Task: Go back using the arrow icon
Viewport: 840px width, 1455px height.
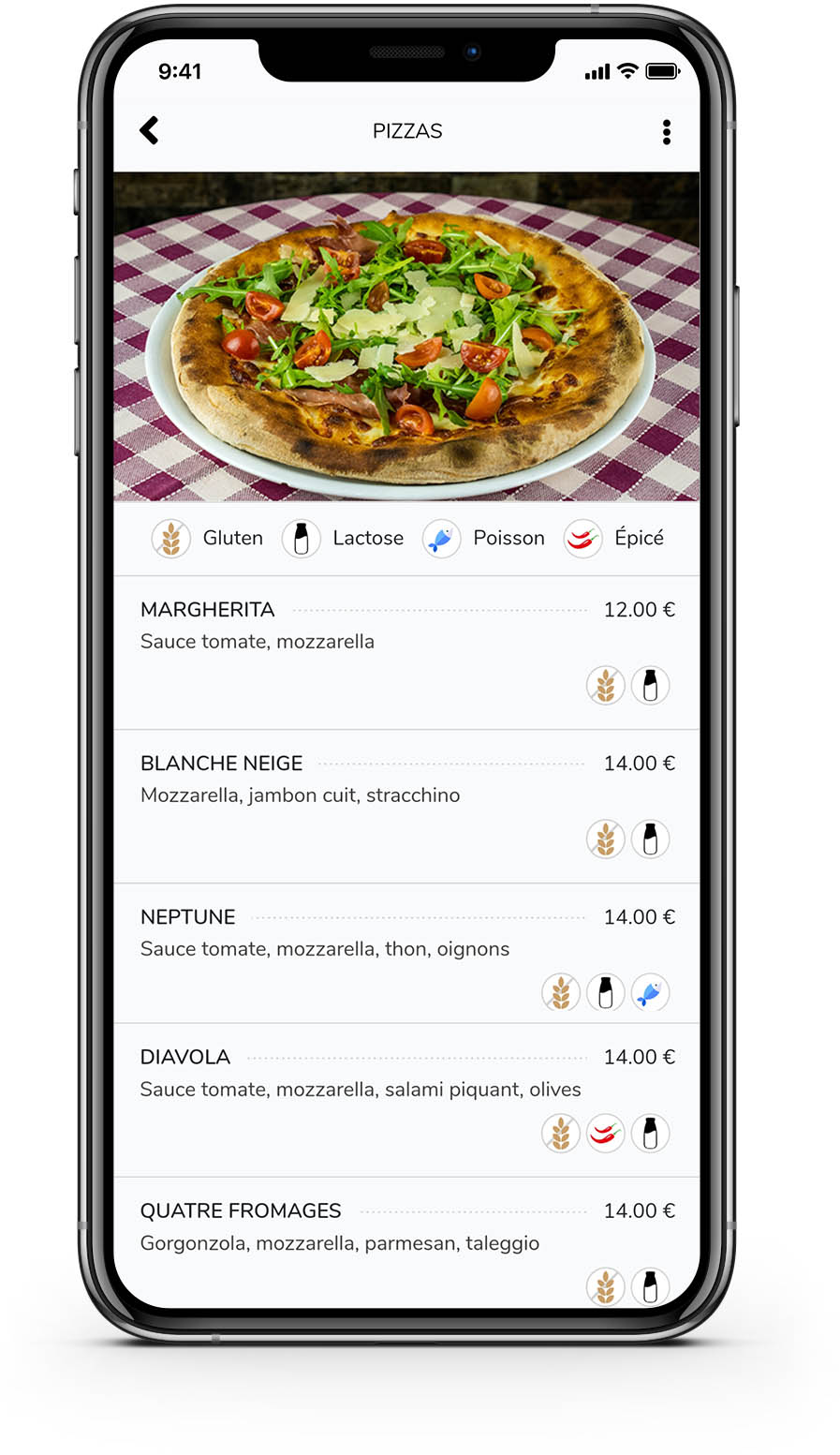Action: pyautogui.click(x=149, y=130)
